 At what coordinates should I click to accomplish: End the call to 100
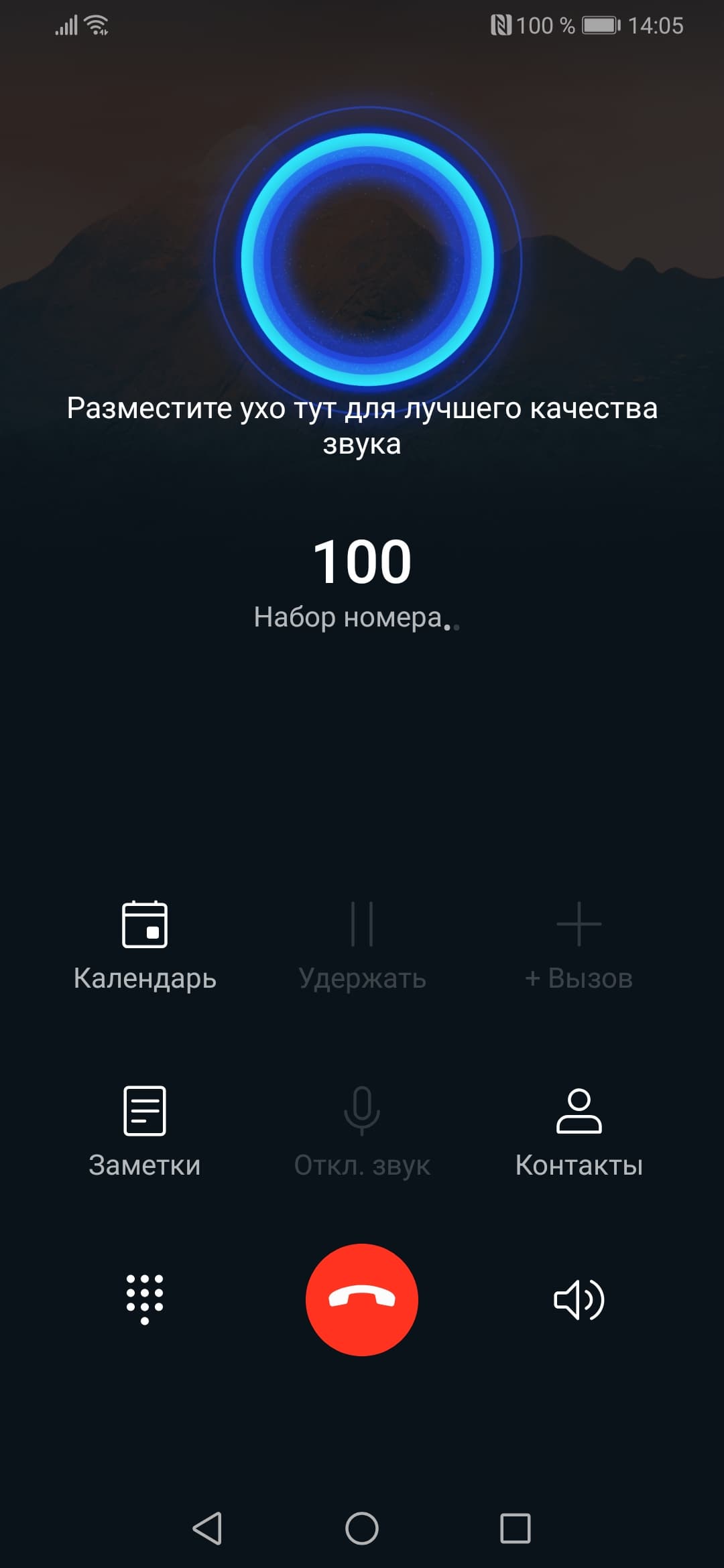[x=362, y=1299]
